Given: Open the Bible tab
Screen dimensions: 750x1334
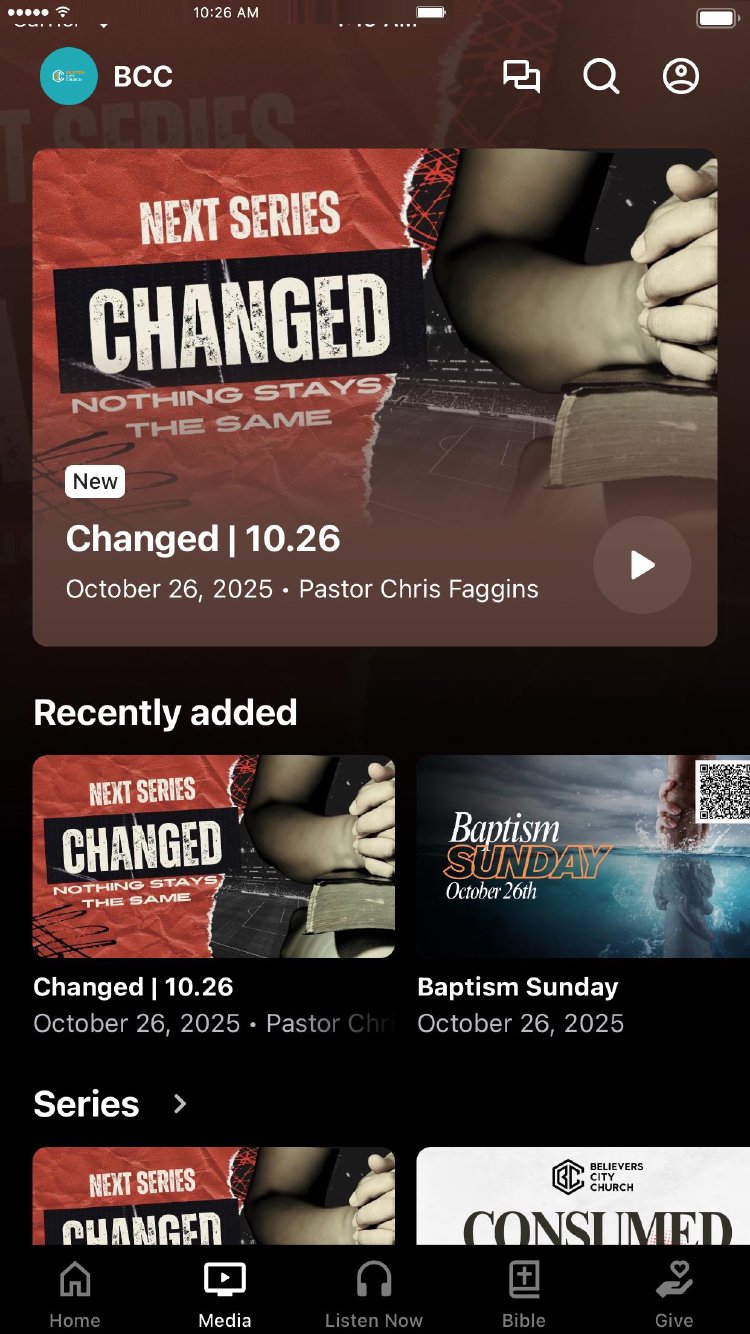Looking at the screenshot, I should point(524,1294).
